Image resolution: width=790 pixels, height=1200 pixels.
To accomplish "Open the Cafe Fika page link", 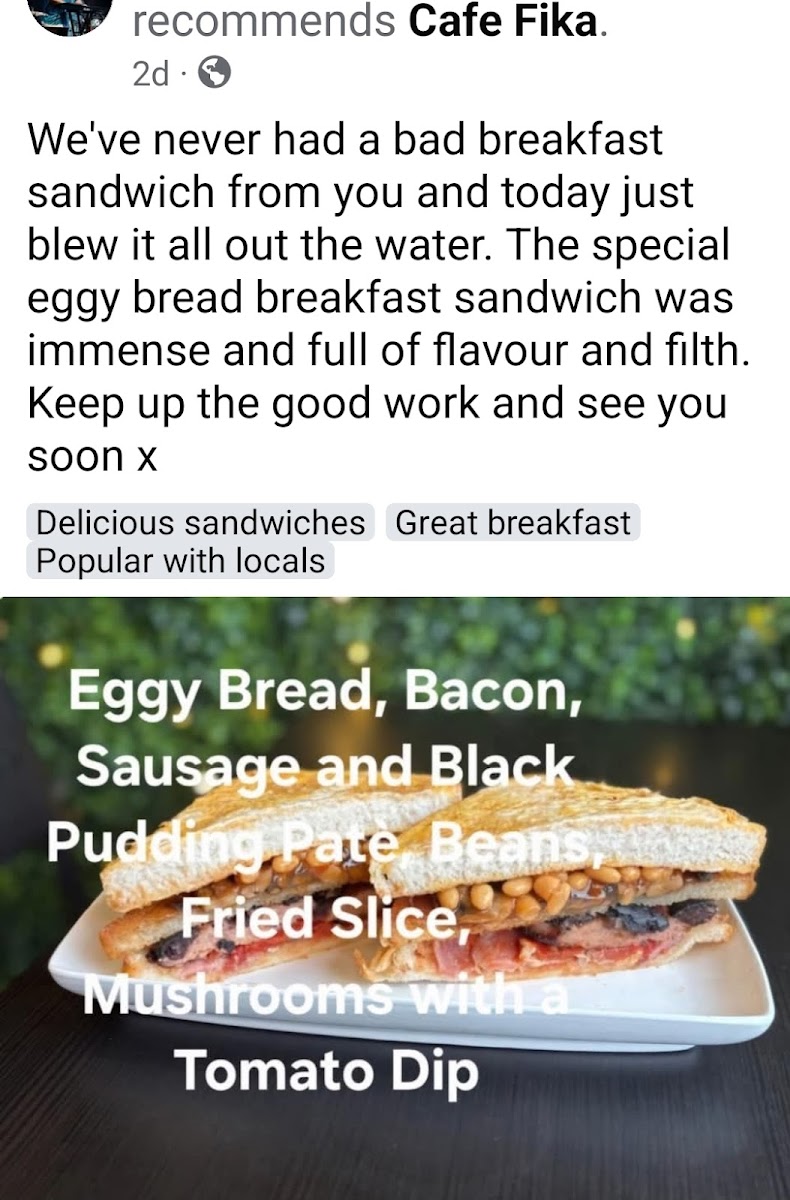I will click(x=504, y=20).
